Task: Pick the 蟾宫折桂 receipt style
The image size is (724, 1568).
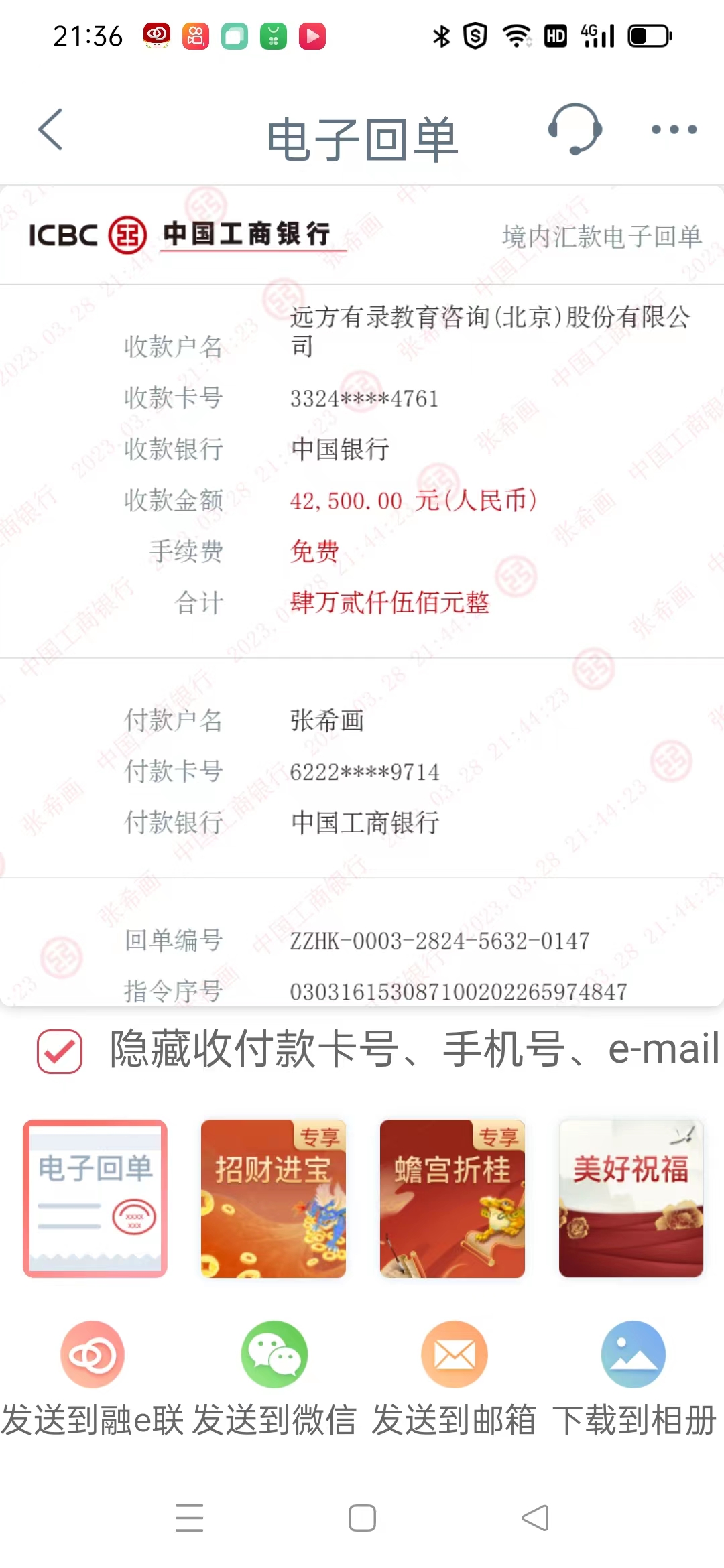Action: (452, 1198)
